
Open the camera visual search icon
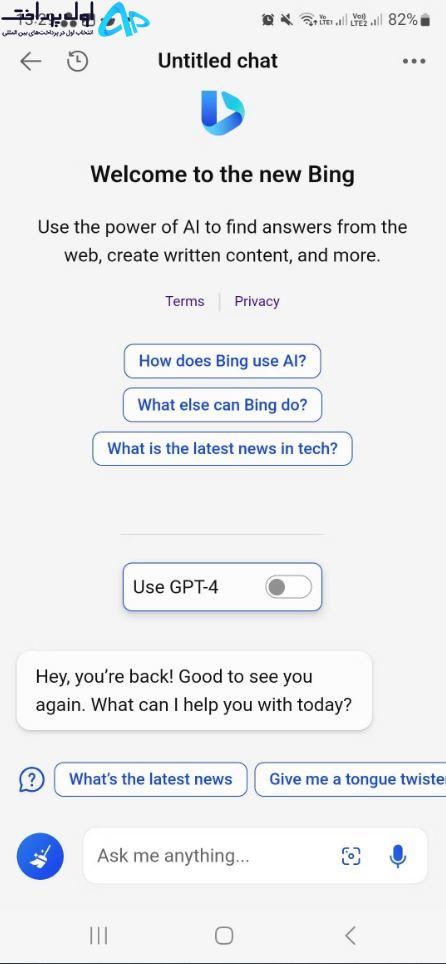point(351,856)
